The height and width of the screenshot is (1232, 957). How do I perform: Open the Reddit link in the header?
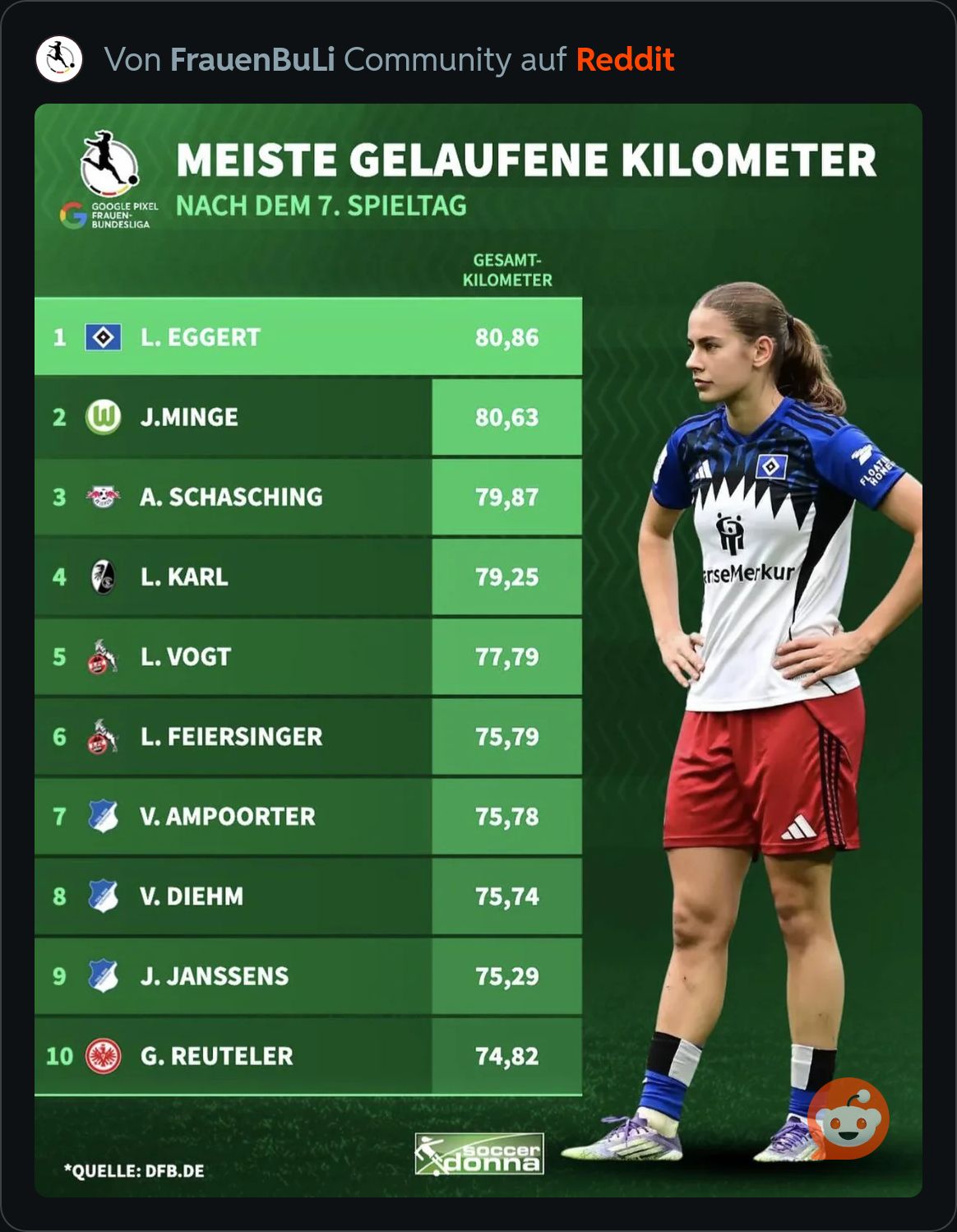coord(625,60)
